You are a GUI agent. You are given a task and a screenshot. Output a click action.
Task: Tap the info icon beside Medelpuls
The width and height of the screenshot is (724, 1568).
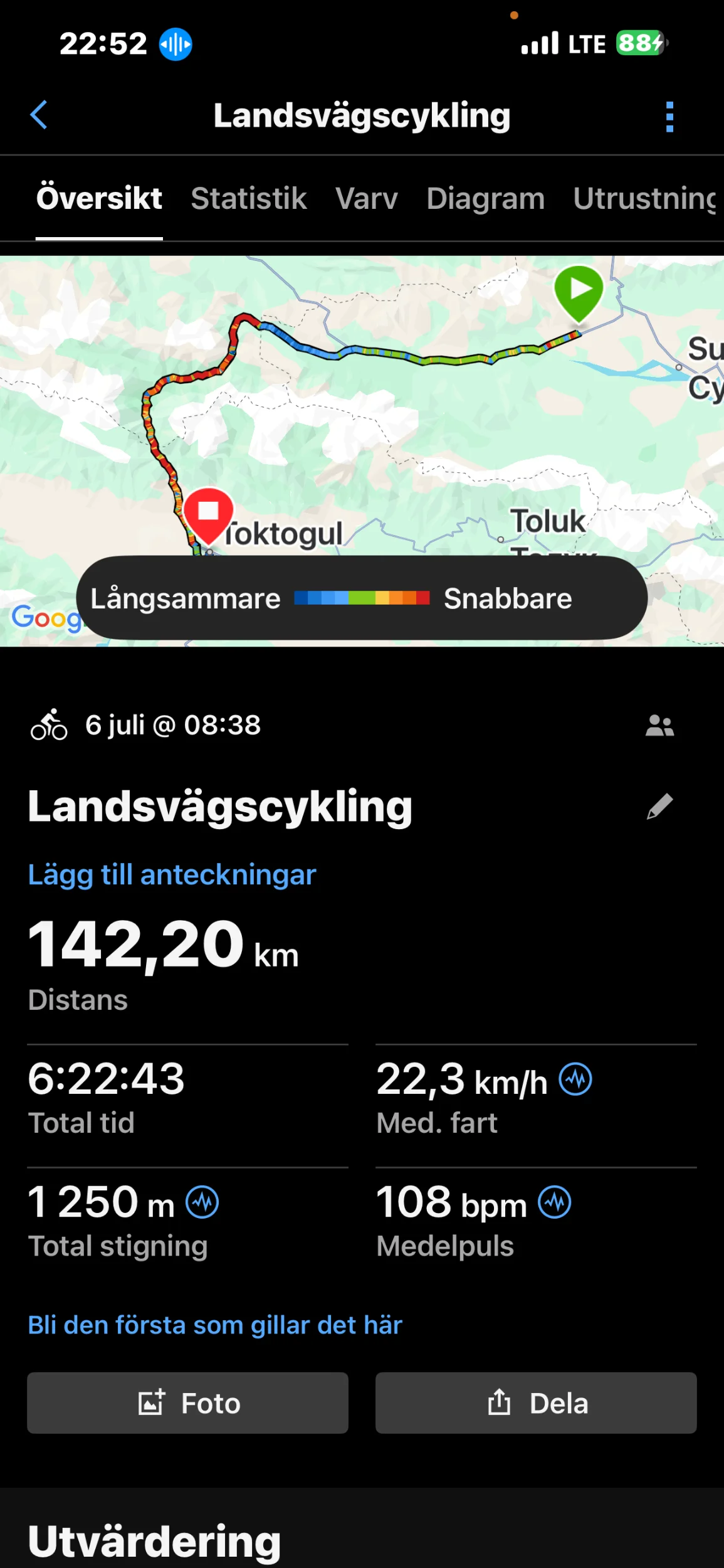(x=555, y=1202)
